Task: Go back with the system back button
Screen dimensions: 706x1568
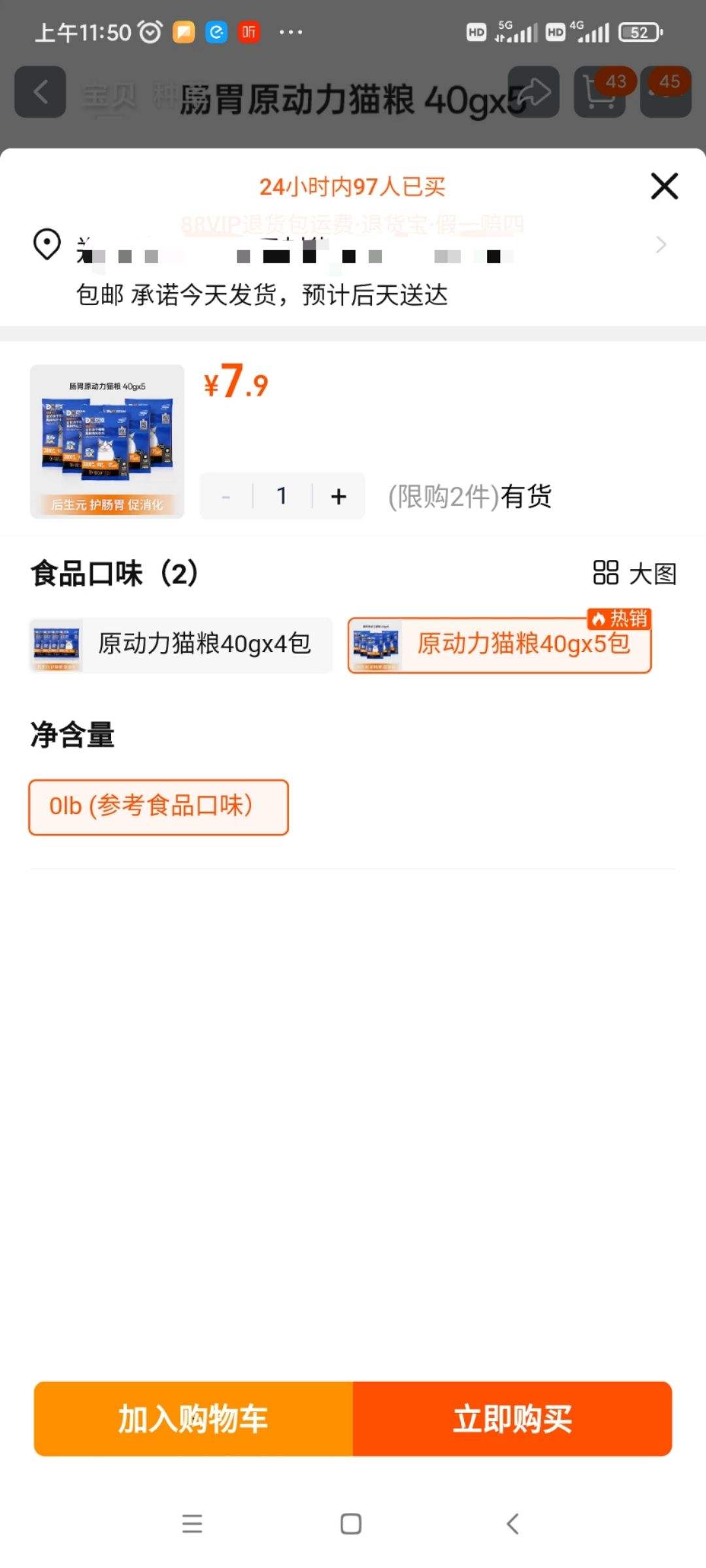Action: (513, 1524)
